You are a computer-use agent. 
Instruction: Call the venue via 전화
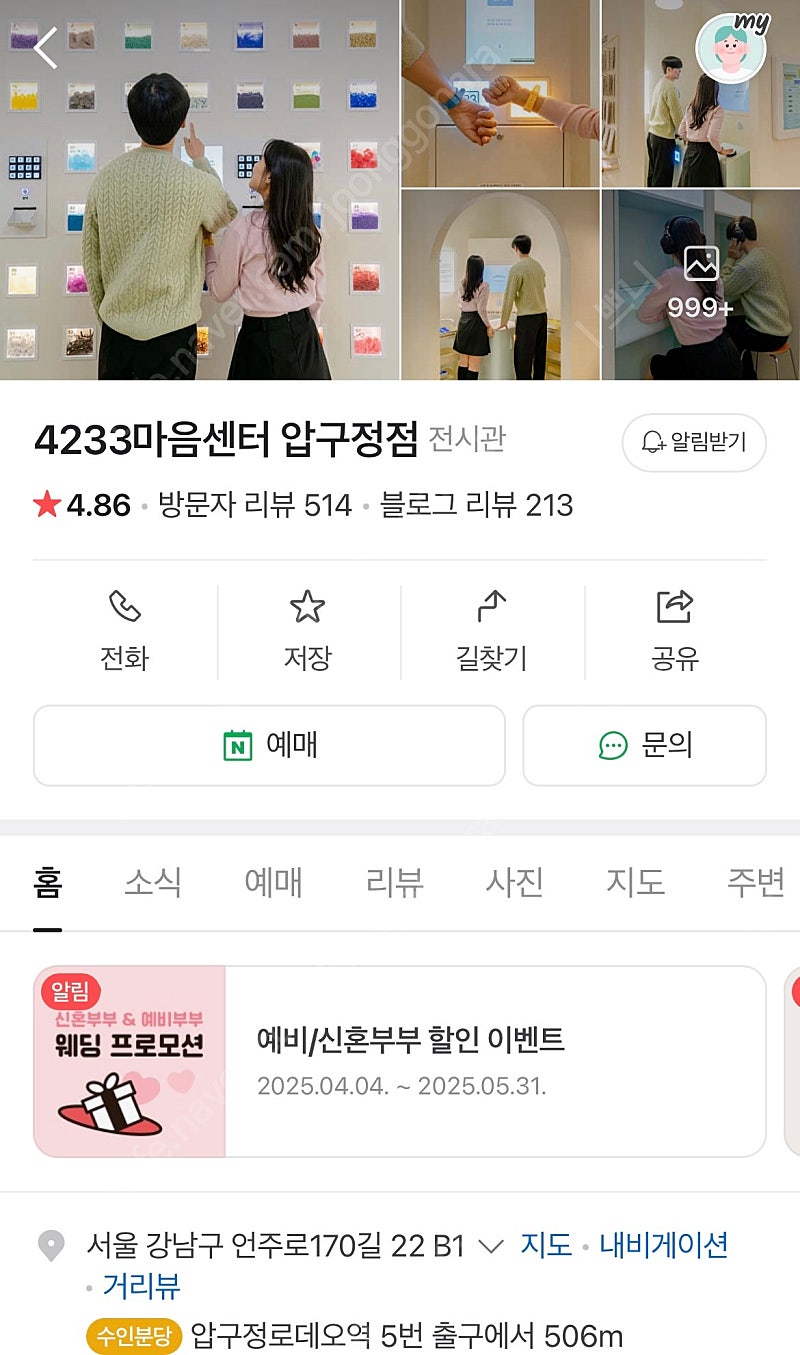tap(124, 631)
